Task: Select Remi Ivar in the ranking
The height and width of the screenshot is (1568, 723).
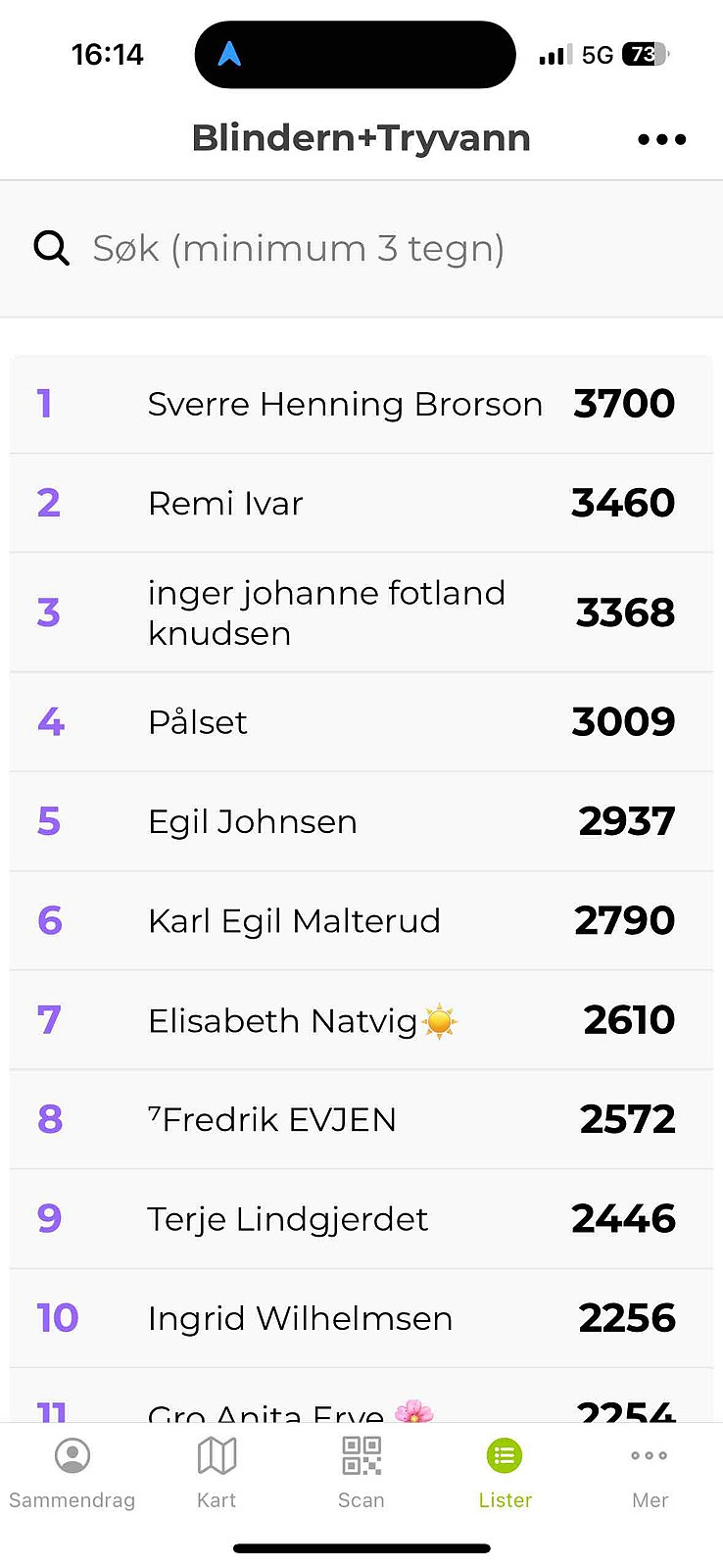Action: point(361,503)
